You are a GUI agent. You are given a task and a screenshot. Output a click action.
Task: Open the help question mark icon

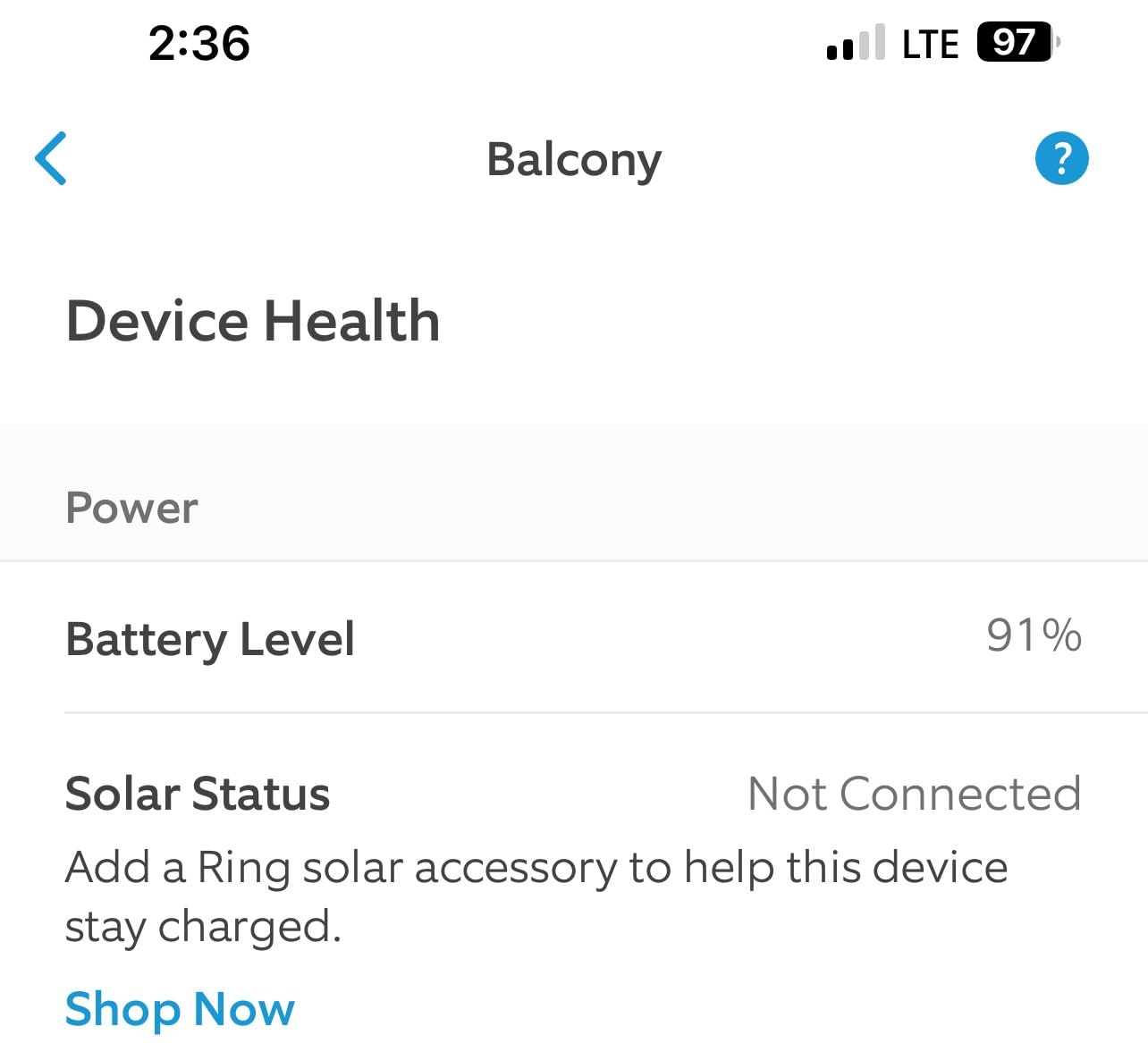click(1061, 159)
